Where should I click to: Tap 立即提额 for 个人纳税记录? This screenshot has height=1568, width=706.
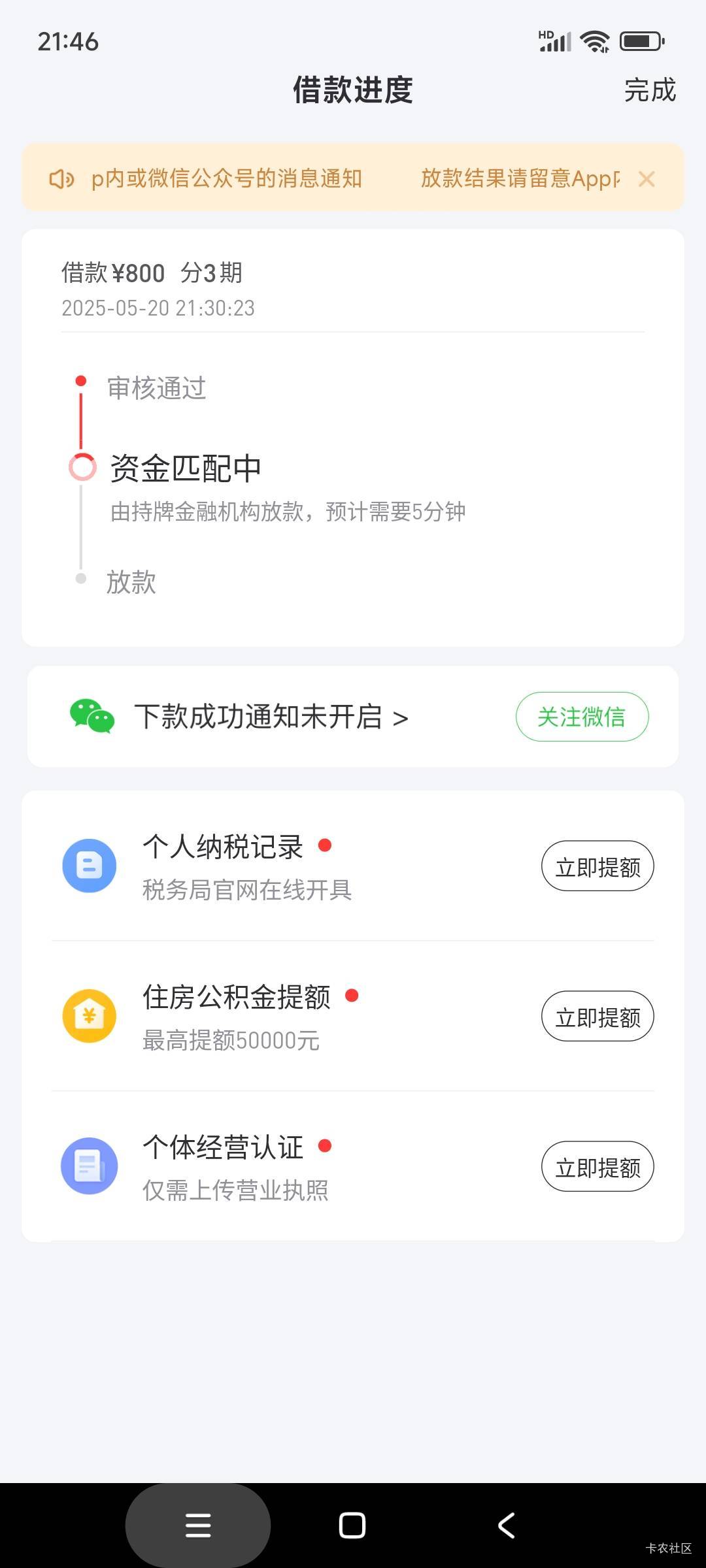[x=597, y=866]
